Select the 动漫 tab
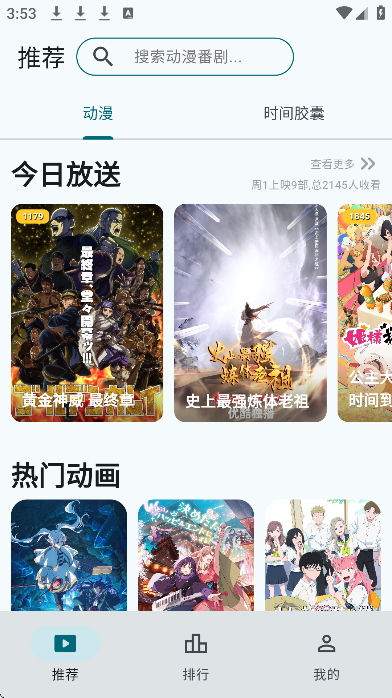This screenshot has width=392, height=698. pos(98,114)
